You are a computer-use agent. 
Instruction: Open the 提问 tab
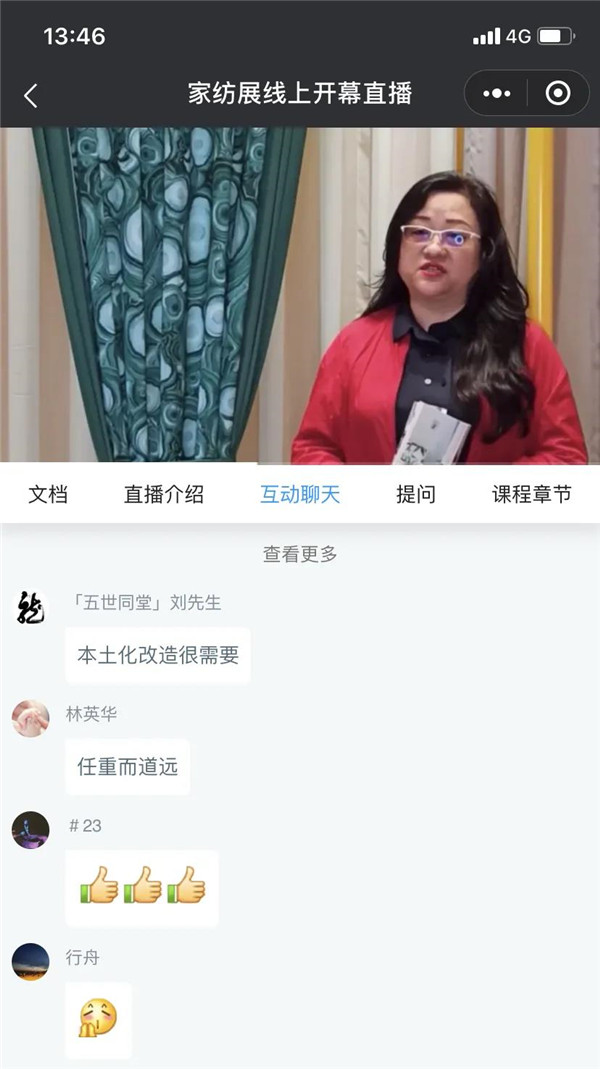tap(416, 494)
